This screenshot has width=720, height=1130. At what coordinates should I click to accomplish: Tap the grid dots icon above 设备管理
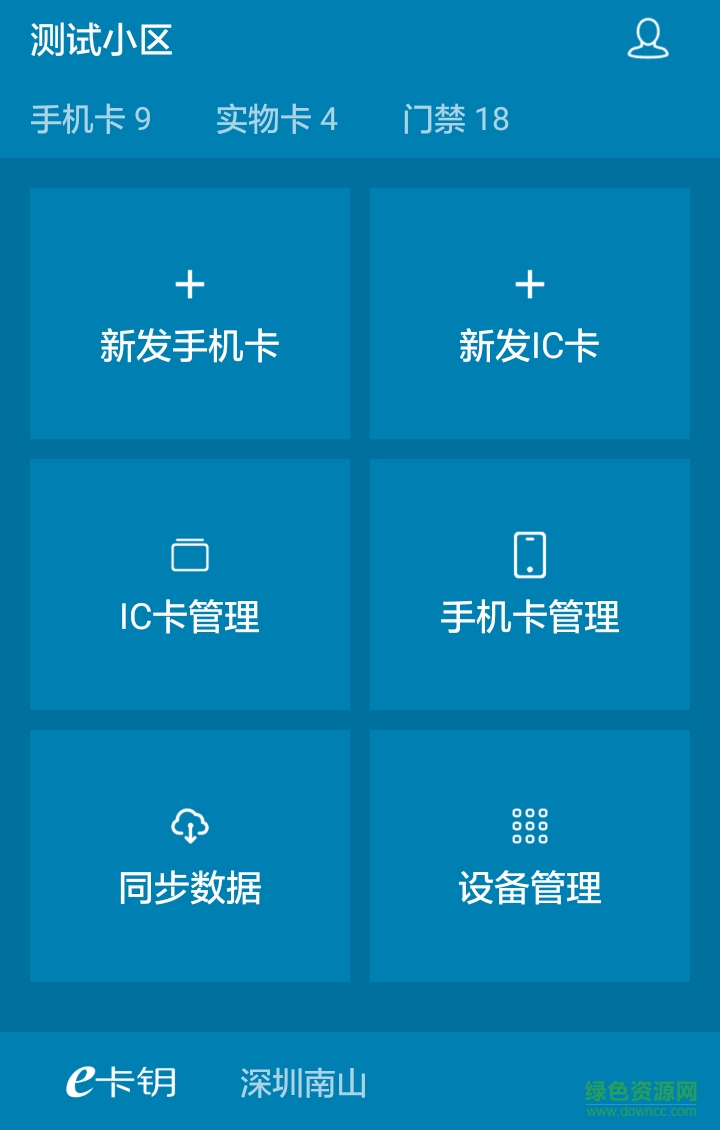530,826
